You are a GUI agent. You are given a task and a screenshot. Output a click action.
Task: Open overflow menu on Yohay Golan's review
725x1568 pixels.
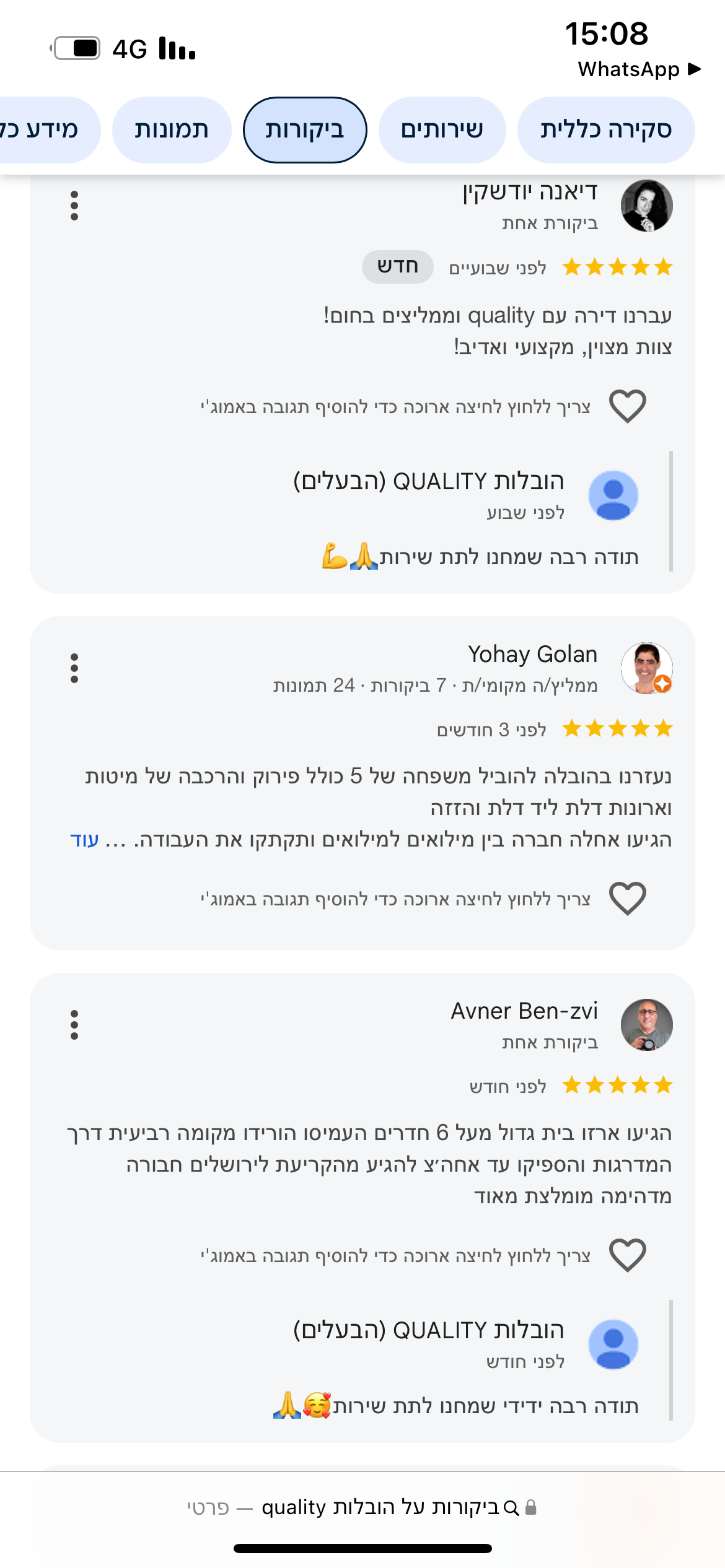tap(74, 668)
